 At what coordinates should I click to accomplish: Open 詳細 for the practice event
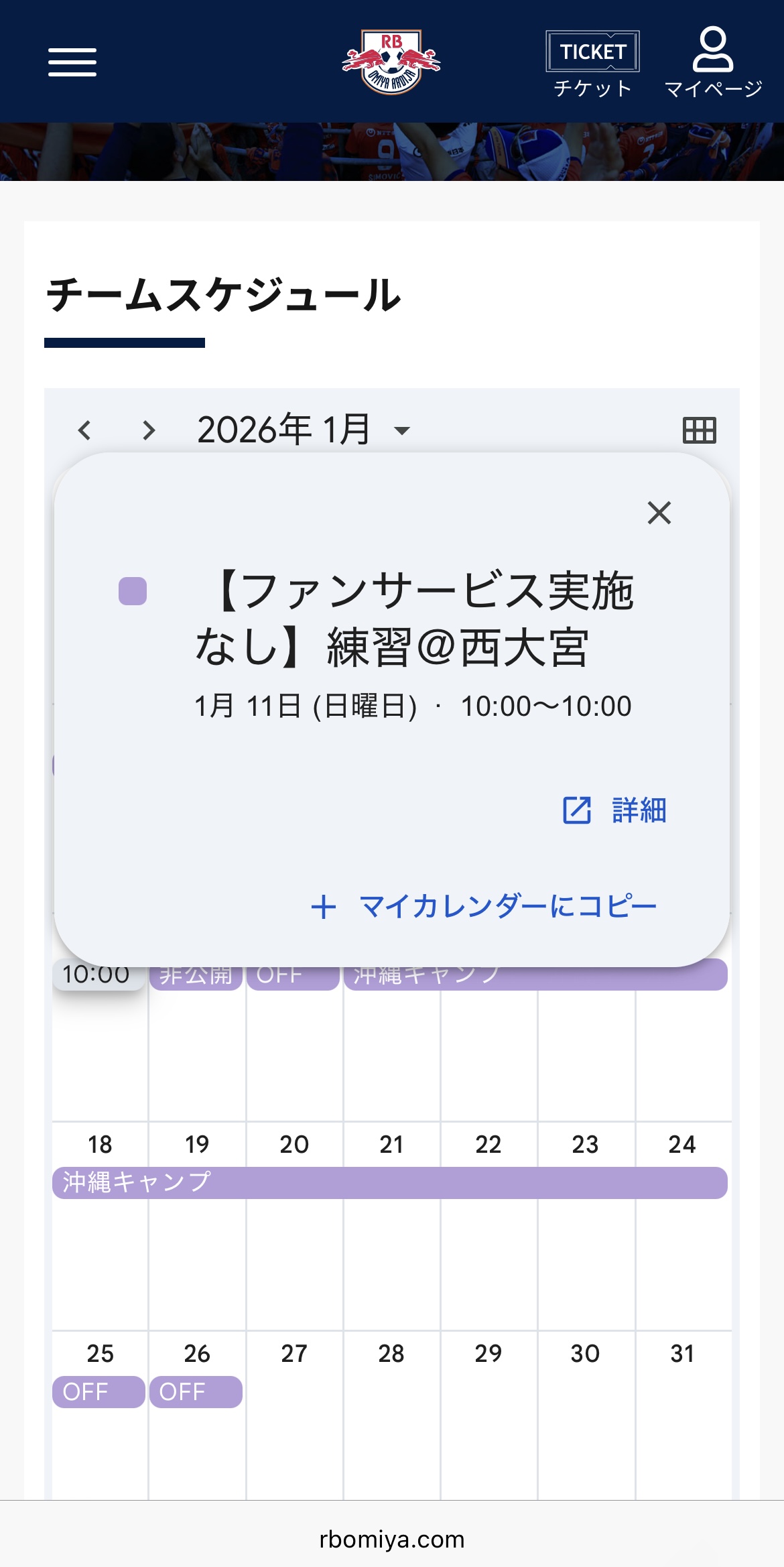tap(615, 810)
